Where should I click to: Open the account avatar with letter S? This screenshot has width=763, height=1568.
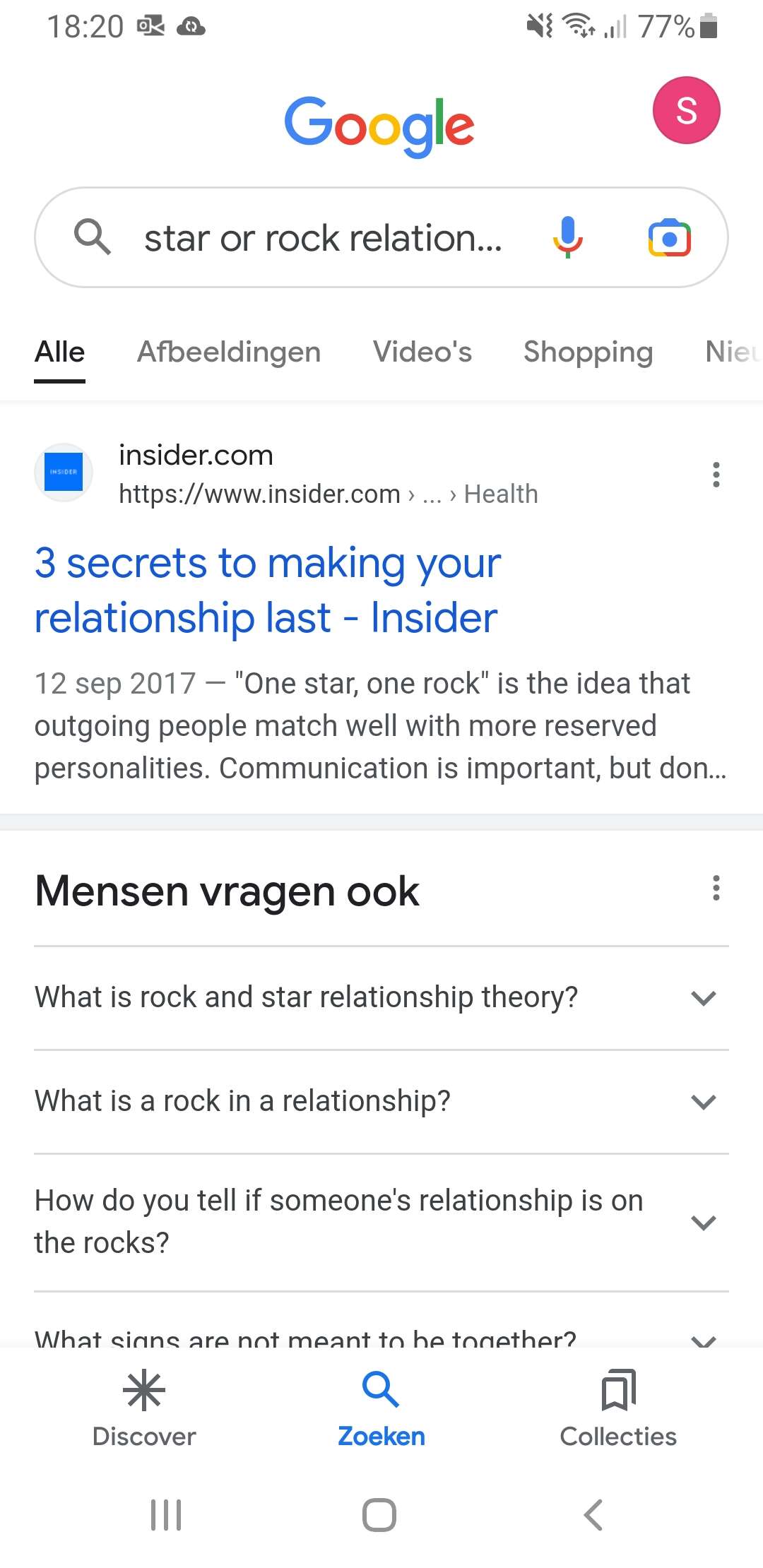click(x=686, y=110)
